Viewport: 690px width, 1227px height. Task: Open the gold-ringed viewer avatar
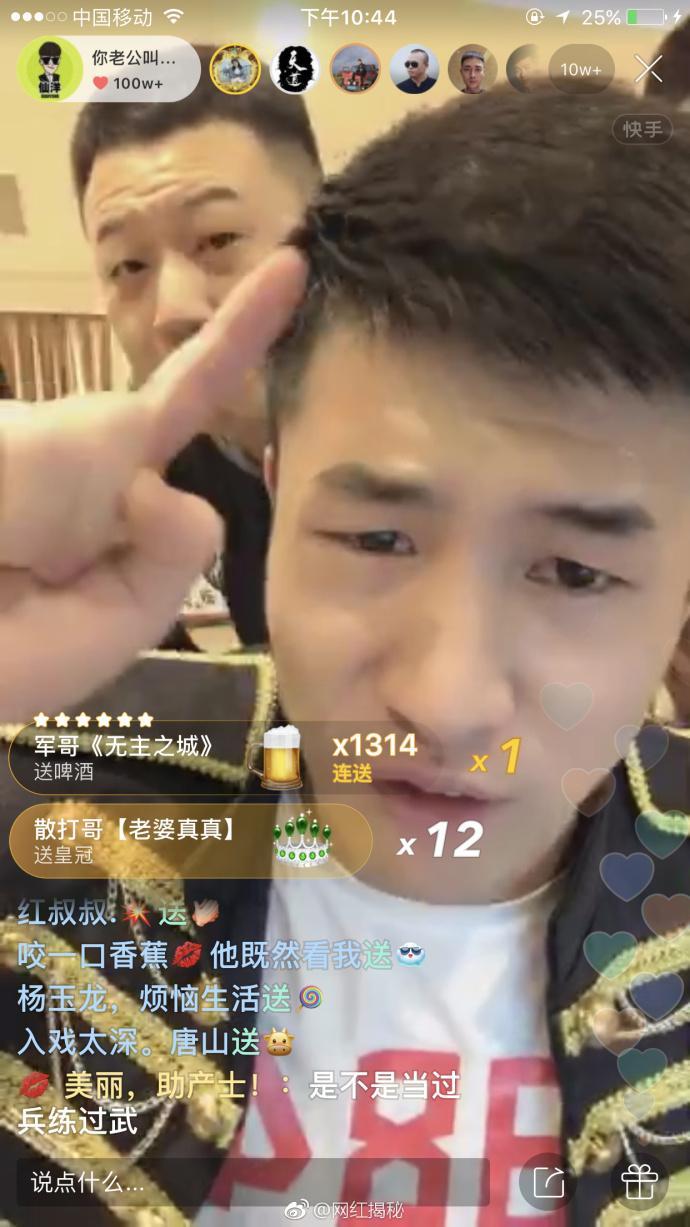tap(235, 69)
